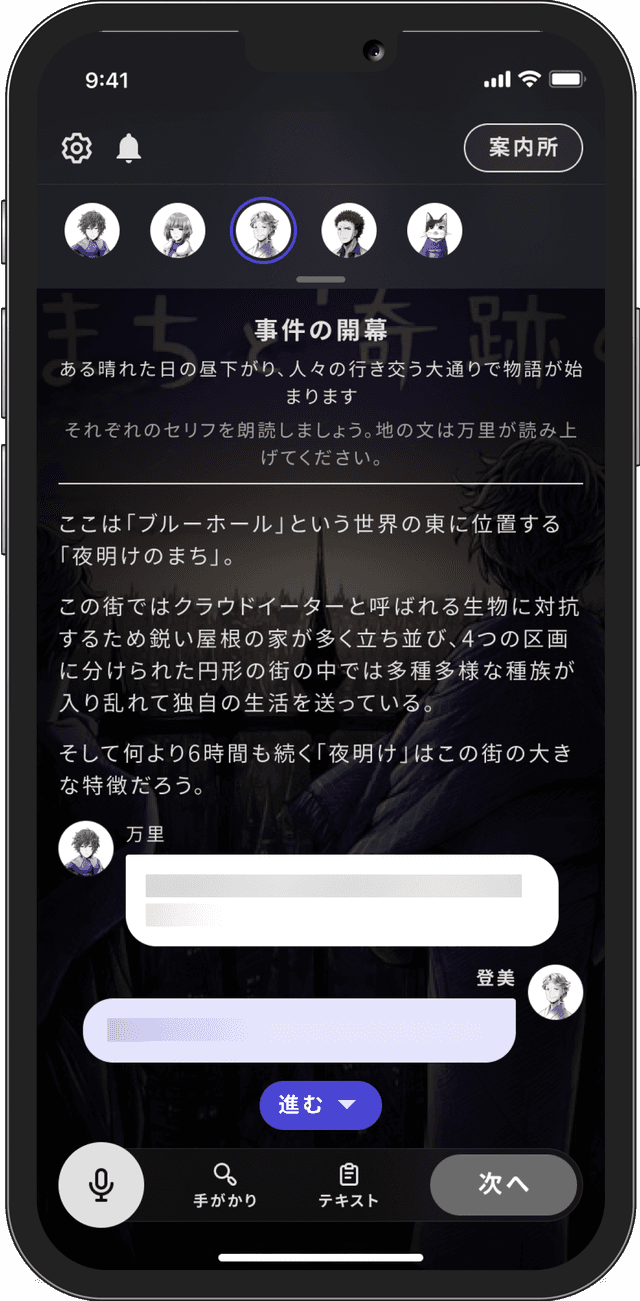Open 手がかり clues
Image resolution: width=640 pixels, height=1301 pixels.
(x=225, y=1185)
